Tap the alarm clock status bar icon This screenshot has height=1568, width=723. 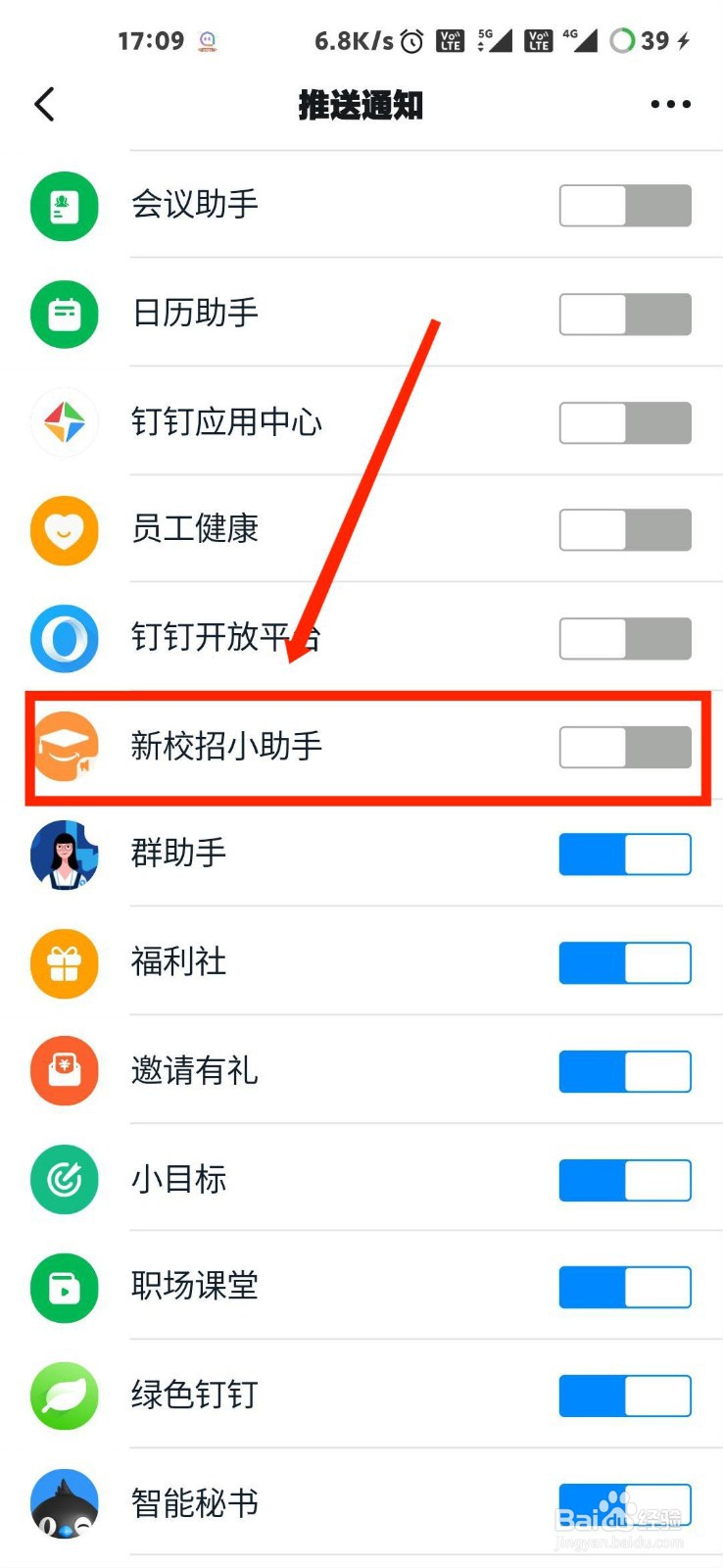[x=412, y=41]
